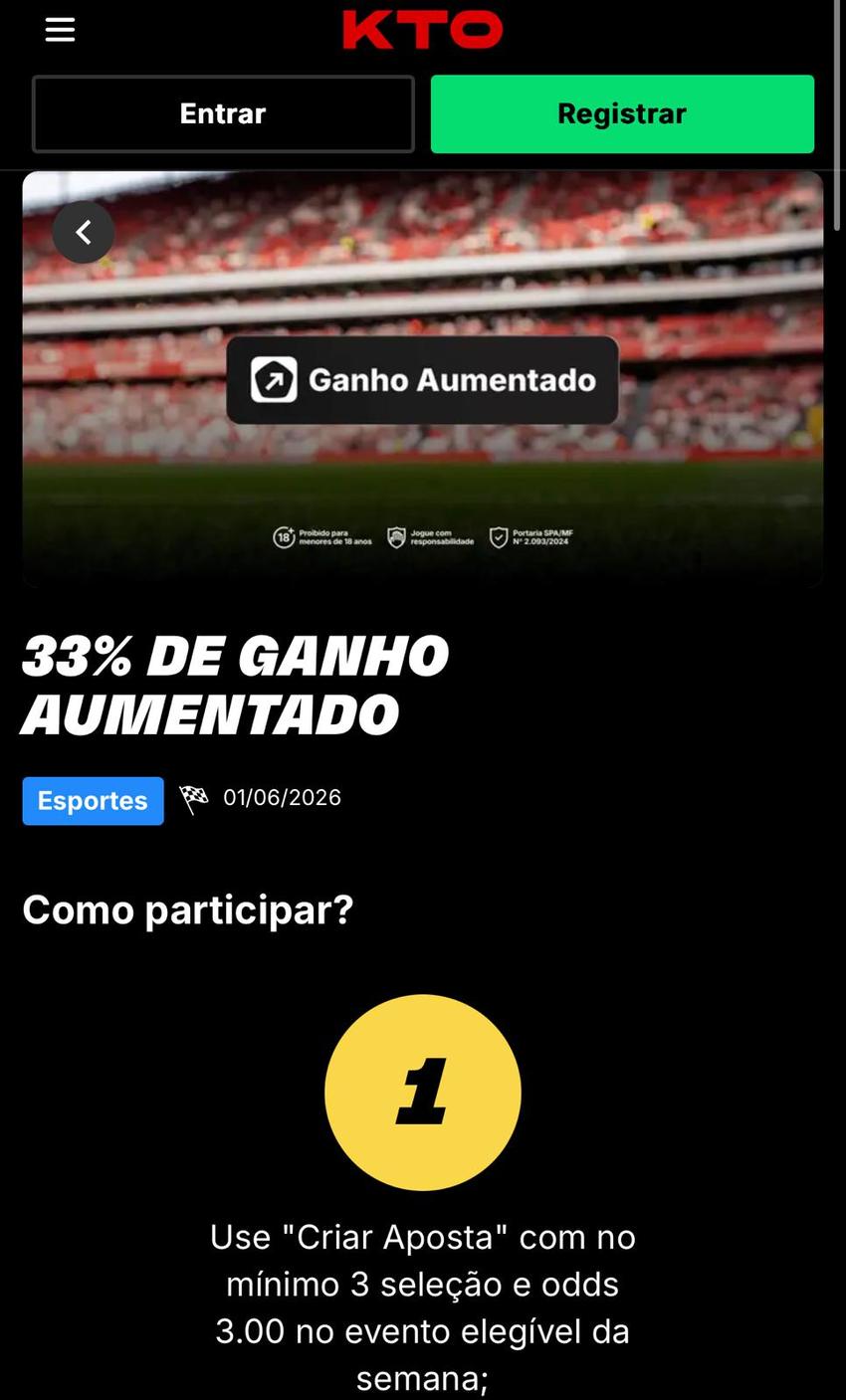Select the Esportes category tag
Screen dimensions: 846x1400
[x=93, y=800]
